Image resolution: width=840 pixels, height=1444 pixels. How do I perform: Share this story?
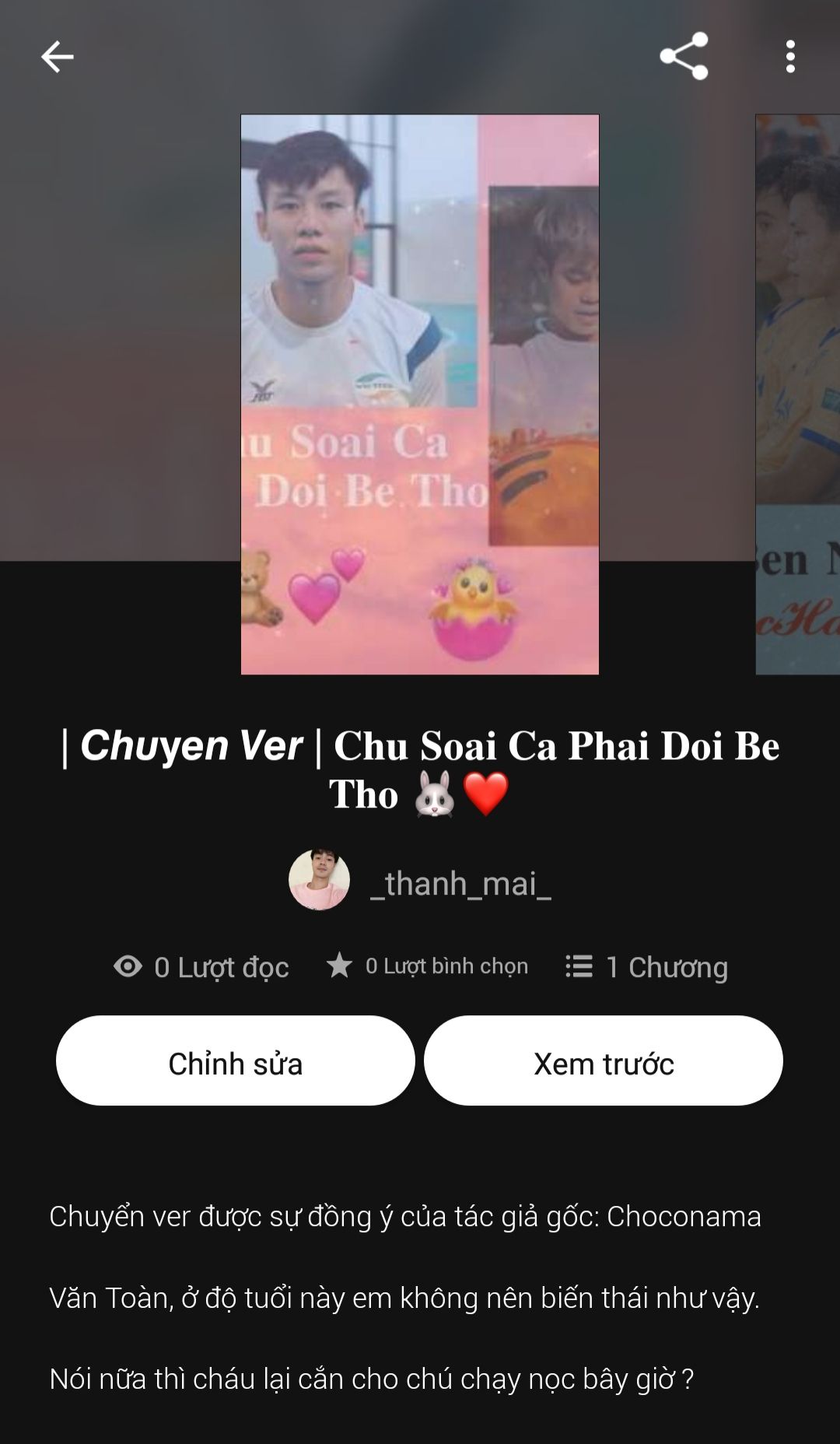684,56
